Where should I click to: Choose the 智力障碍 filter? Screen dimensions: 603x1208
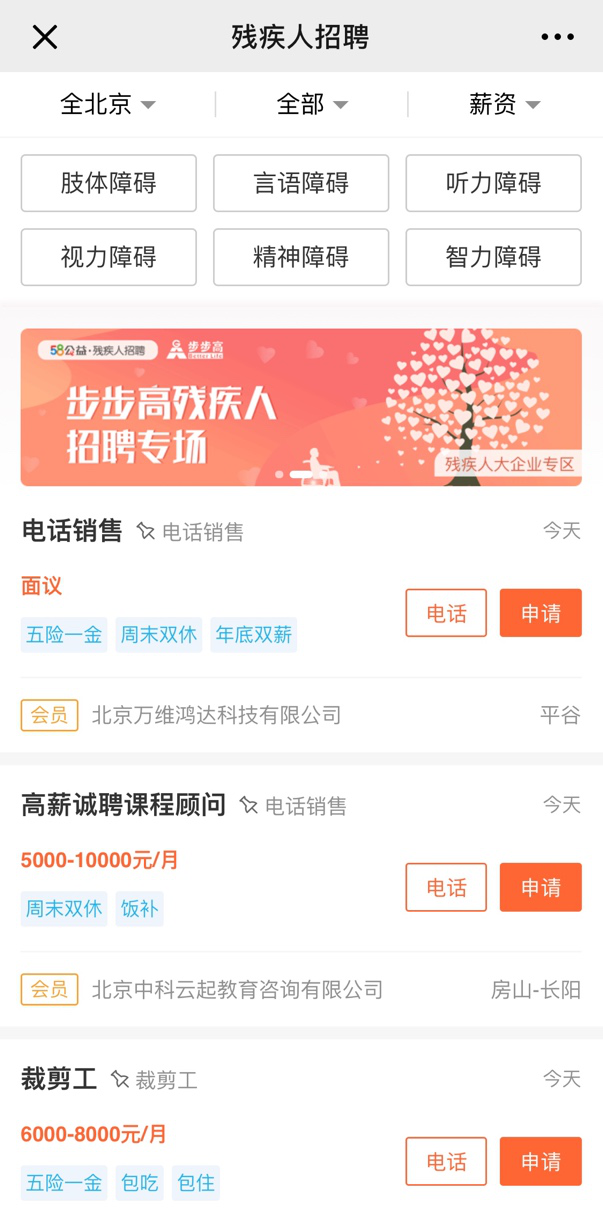(x=493, y=257)
